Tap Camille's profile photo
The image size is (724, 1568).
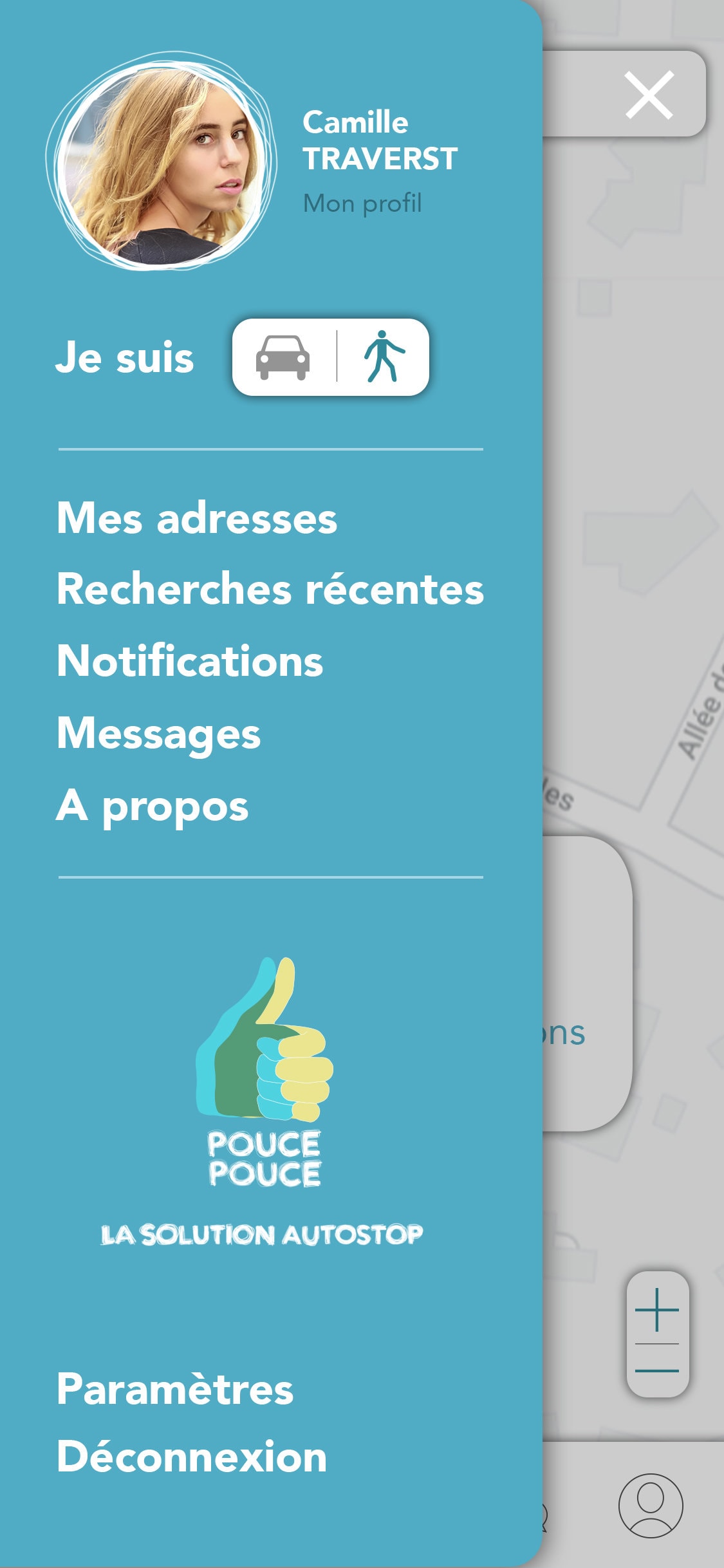click(x=161, y=164)
